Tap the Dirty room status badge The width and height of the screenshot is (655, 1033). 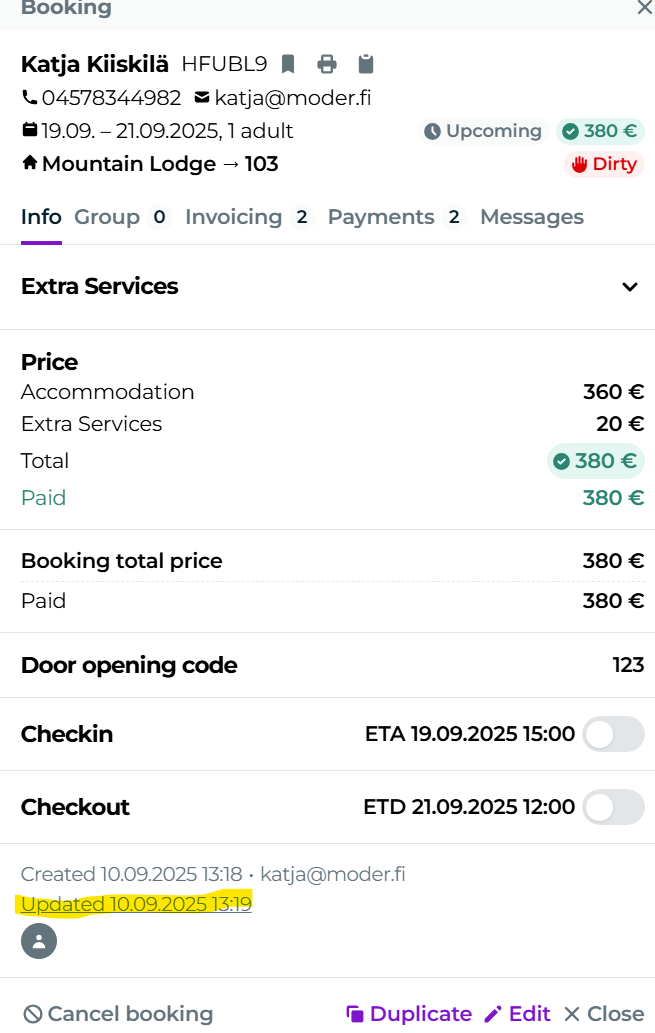(604, 164)
